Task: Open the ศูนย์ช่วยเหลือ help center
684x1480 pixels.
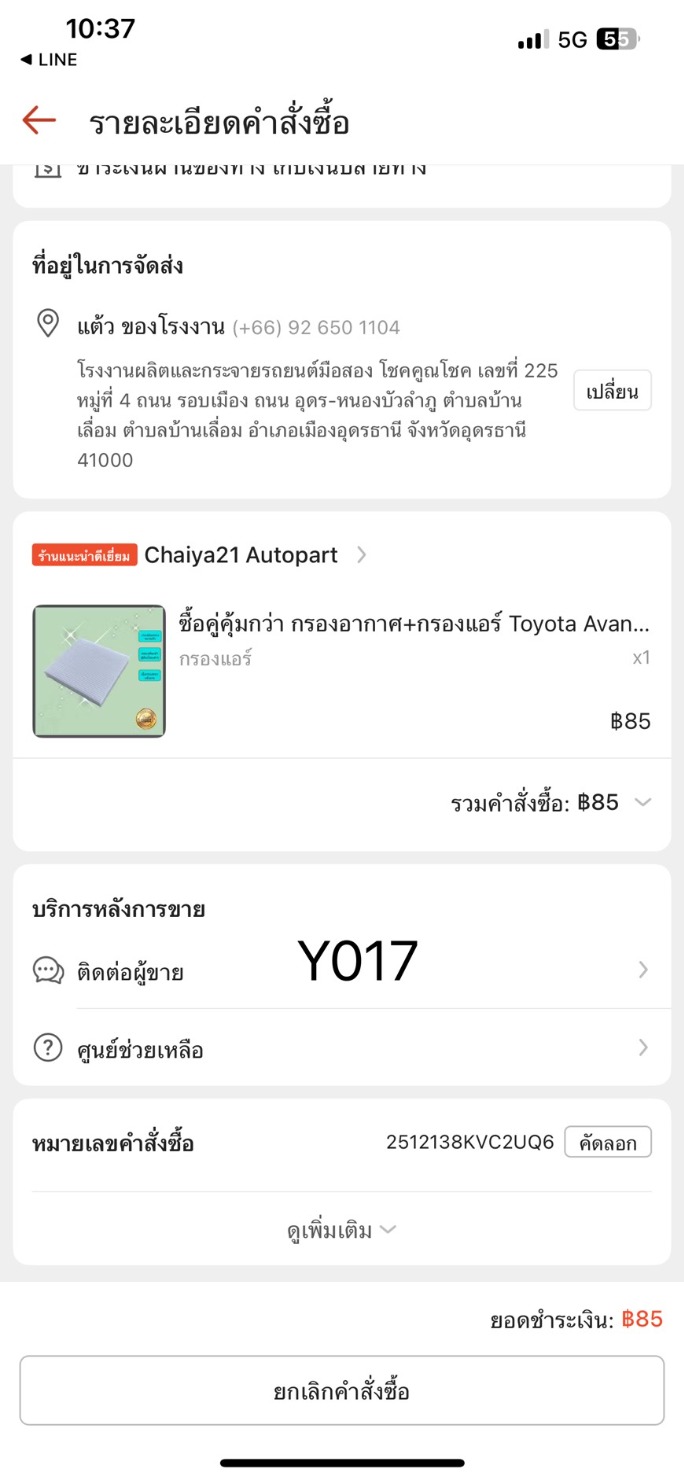Action: (x=340, y=1049)
